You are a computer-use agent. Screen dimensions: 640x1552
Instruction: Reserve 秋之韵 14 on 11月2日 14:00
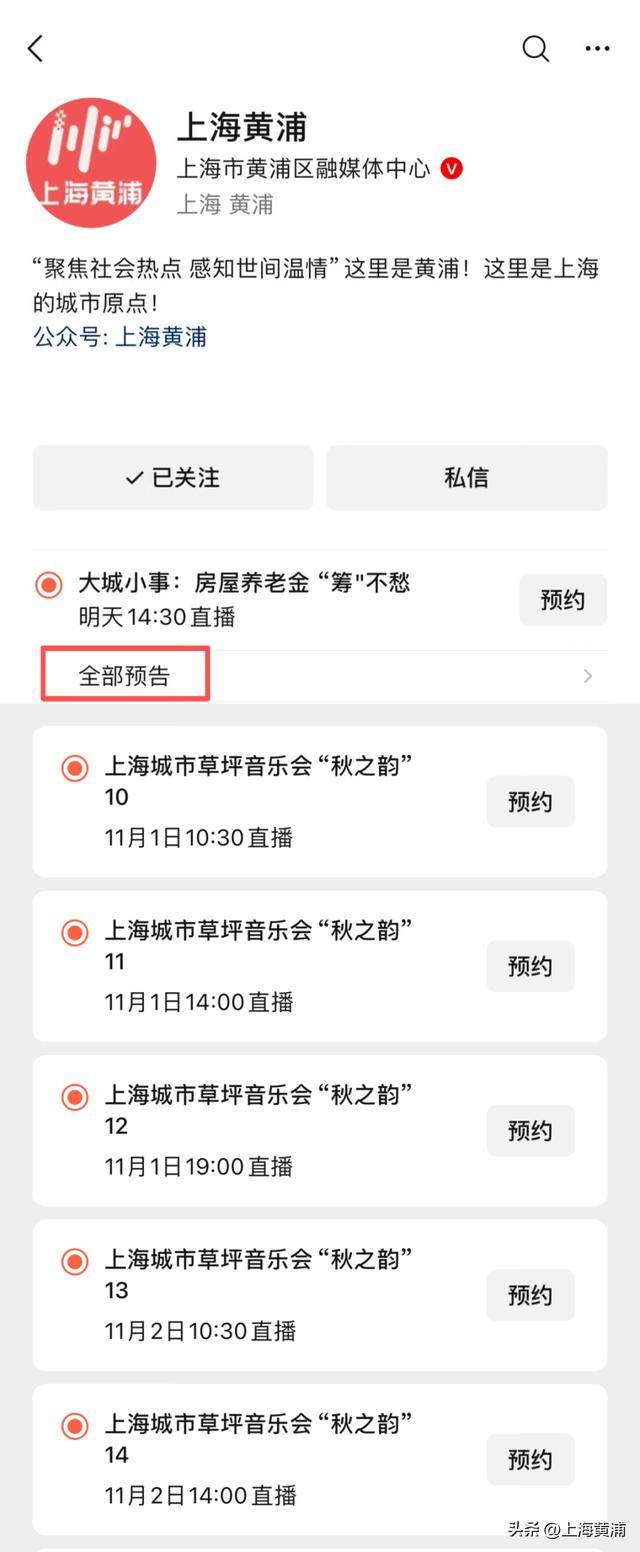pos(530,1460)
